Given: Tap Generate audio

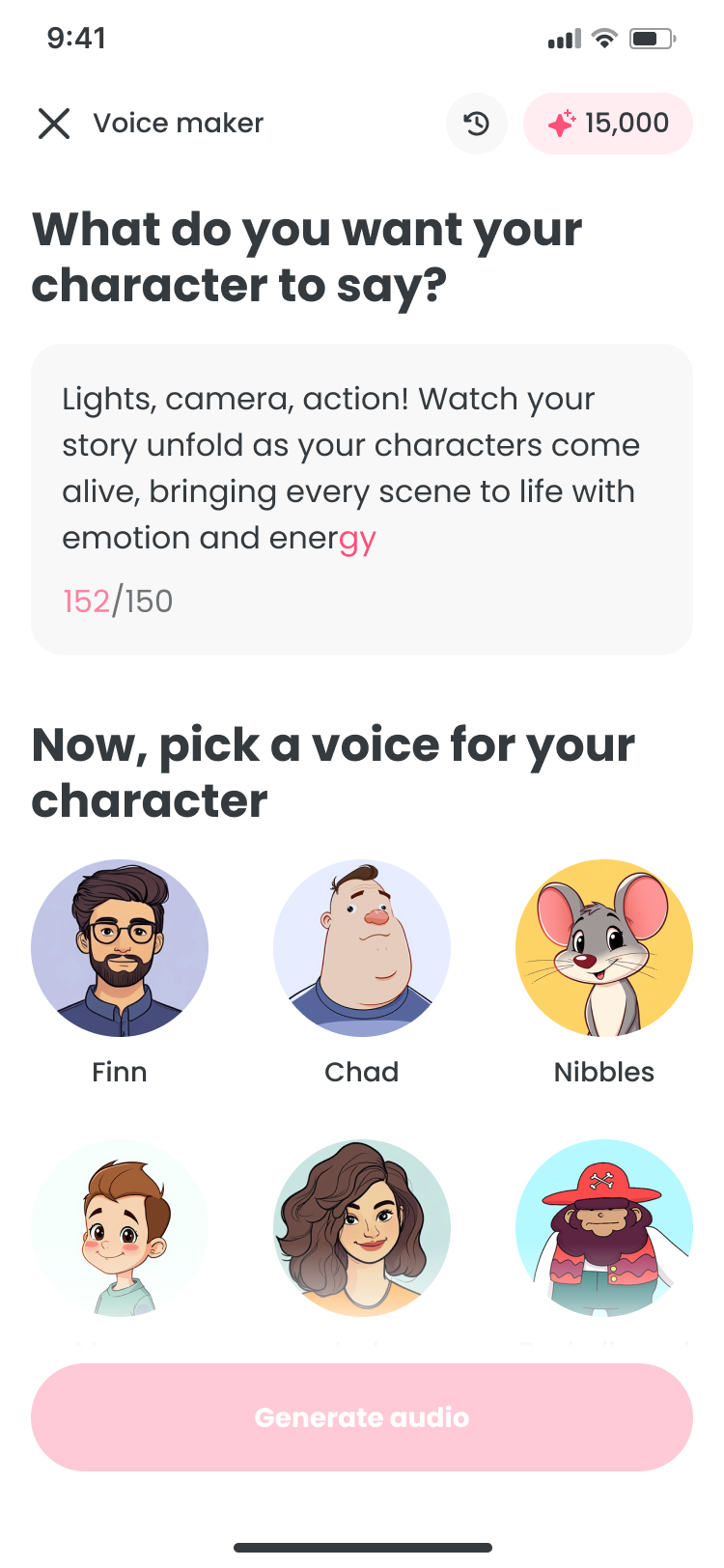Looking at the screenshot, I should [x=362, y=1416].
